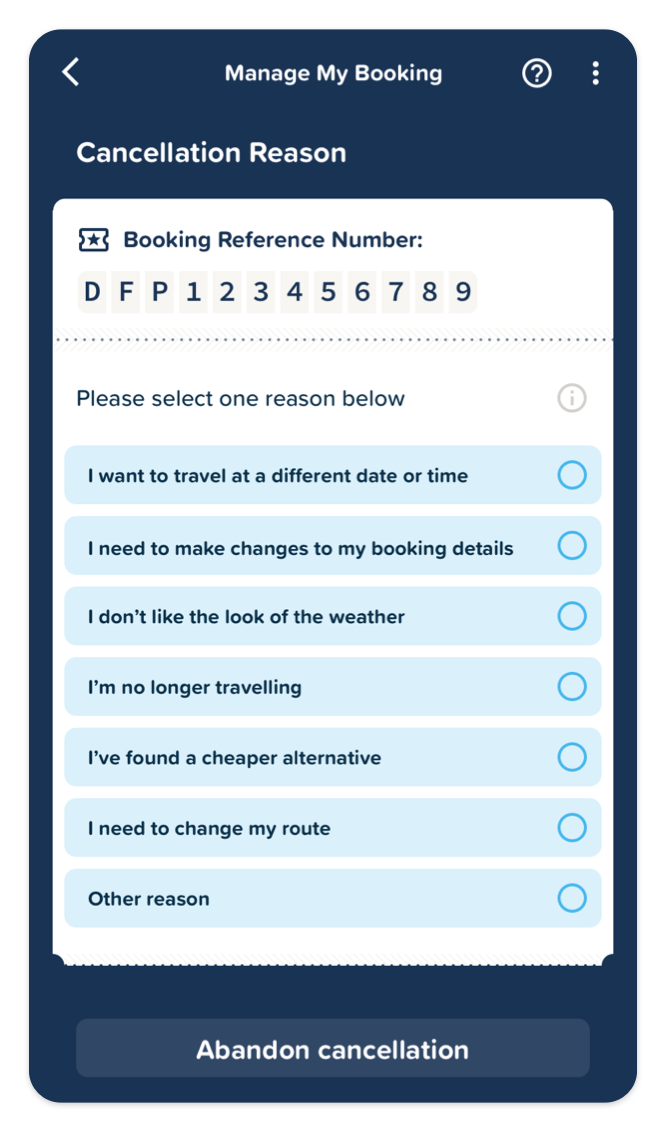Select 'I want to travel at a different date or time'
This screenshot has width=666, height=1132.
[x=333, y=475]
